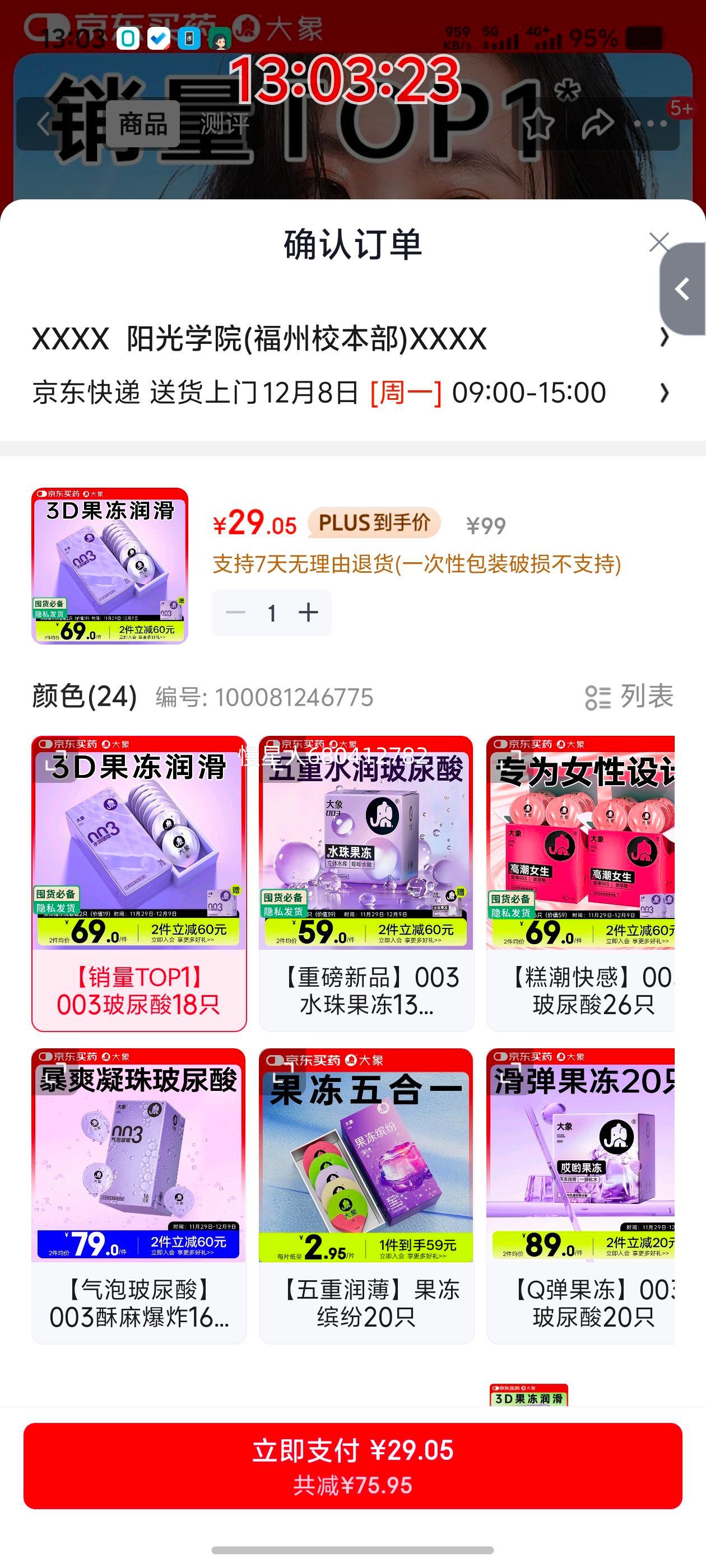Screen dimensions: 706x1568
Task: Pick the 【Q弹果冻】玻尿酸20只 option
Action: click(x=580, y=1195)
